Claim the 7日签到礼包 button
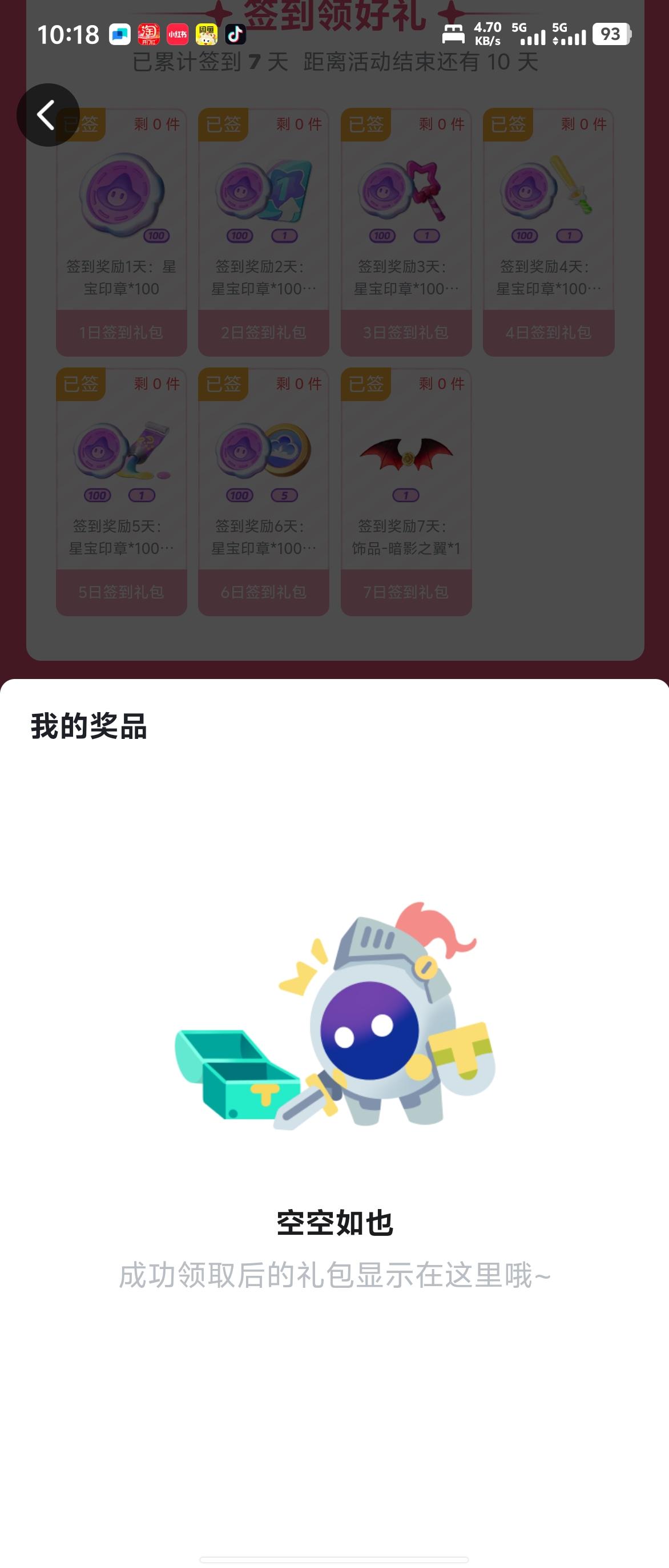Image resolution: width=669 pixels, height=1568 pixels. 405,593
